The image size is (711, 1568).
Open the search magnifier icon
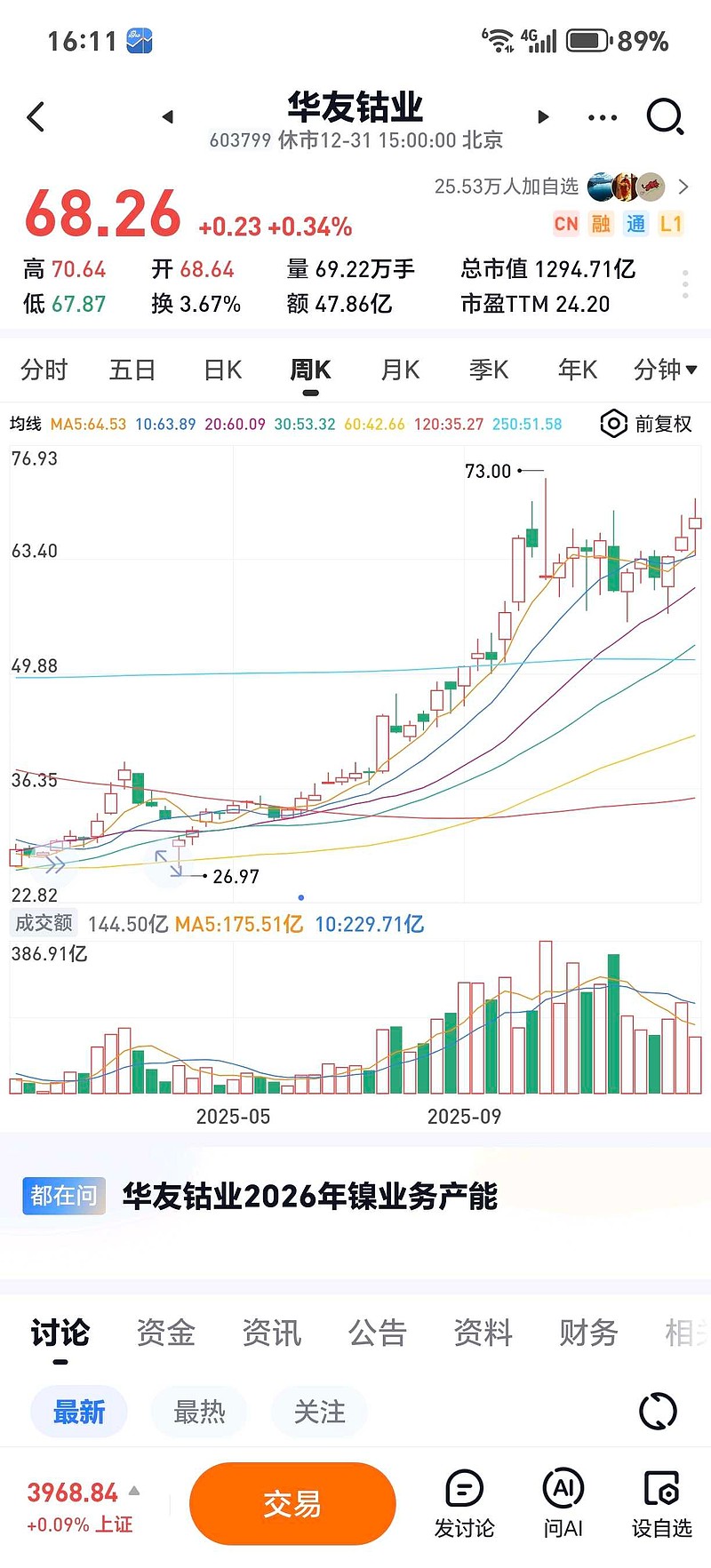665,117
